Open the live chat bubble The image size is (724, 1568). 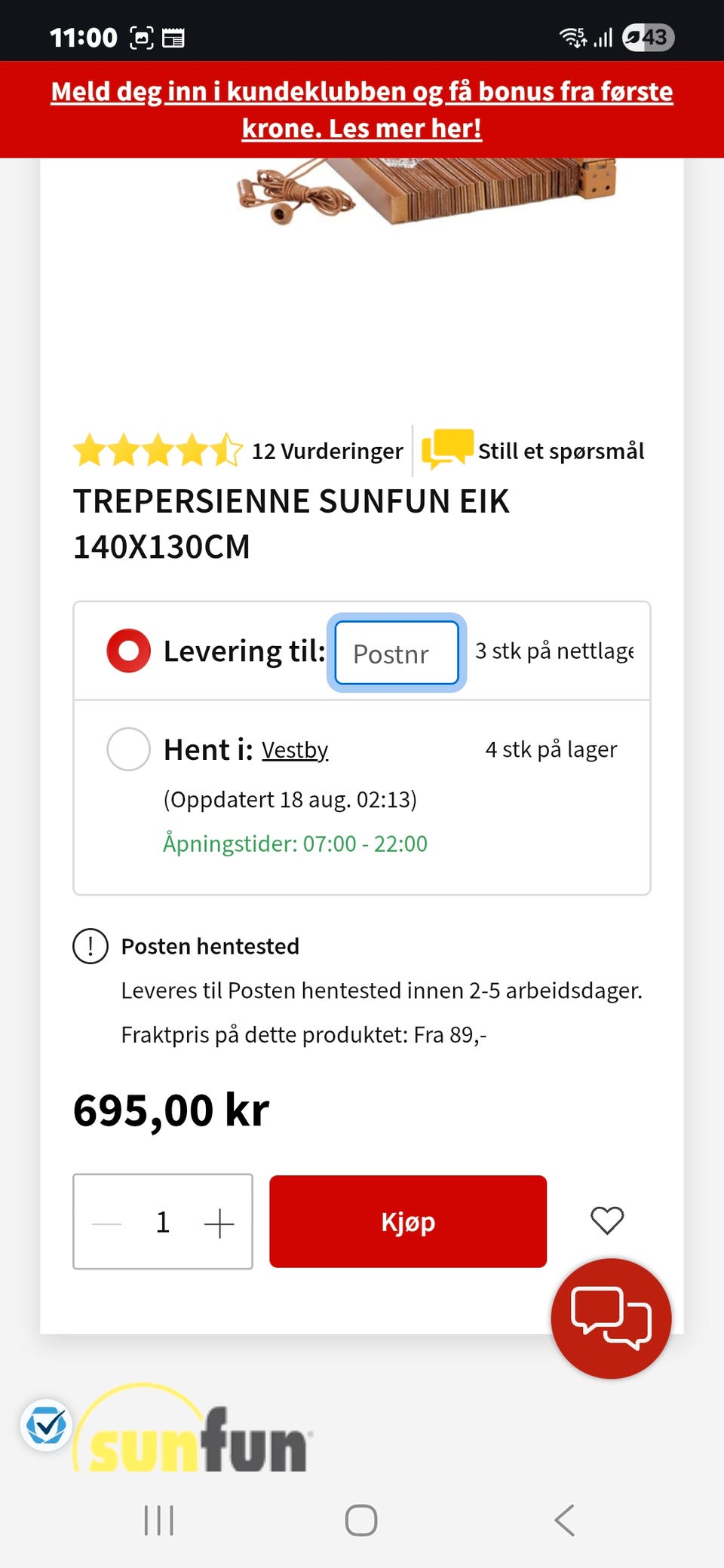(x=611, y=1318)
